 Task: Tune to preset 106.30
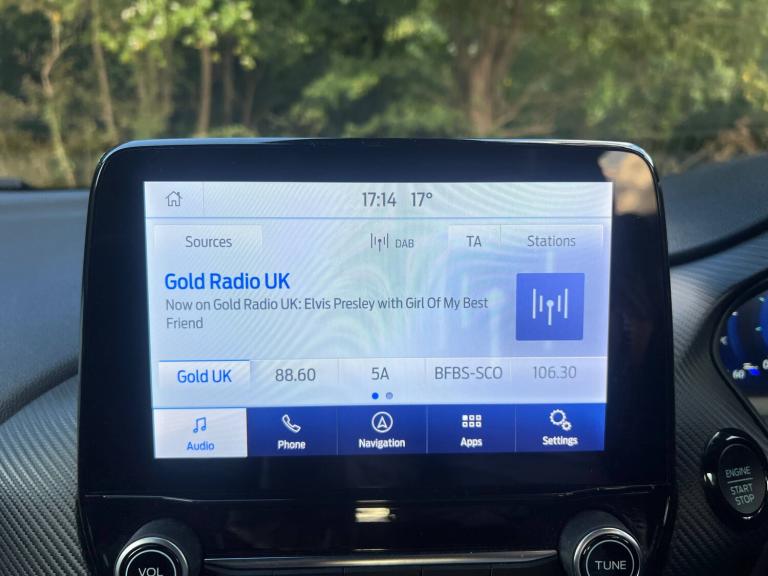554,372
